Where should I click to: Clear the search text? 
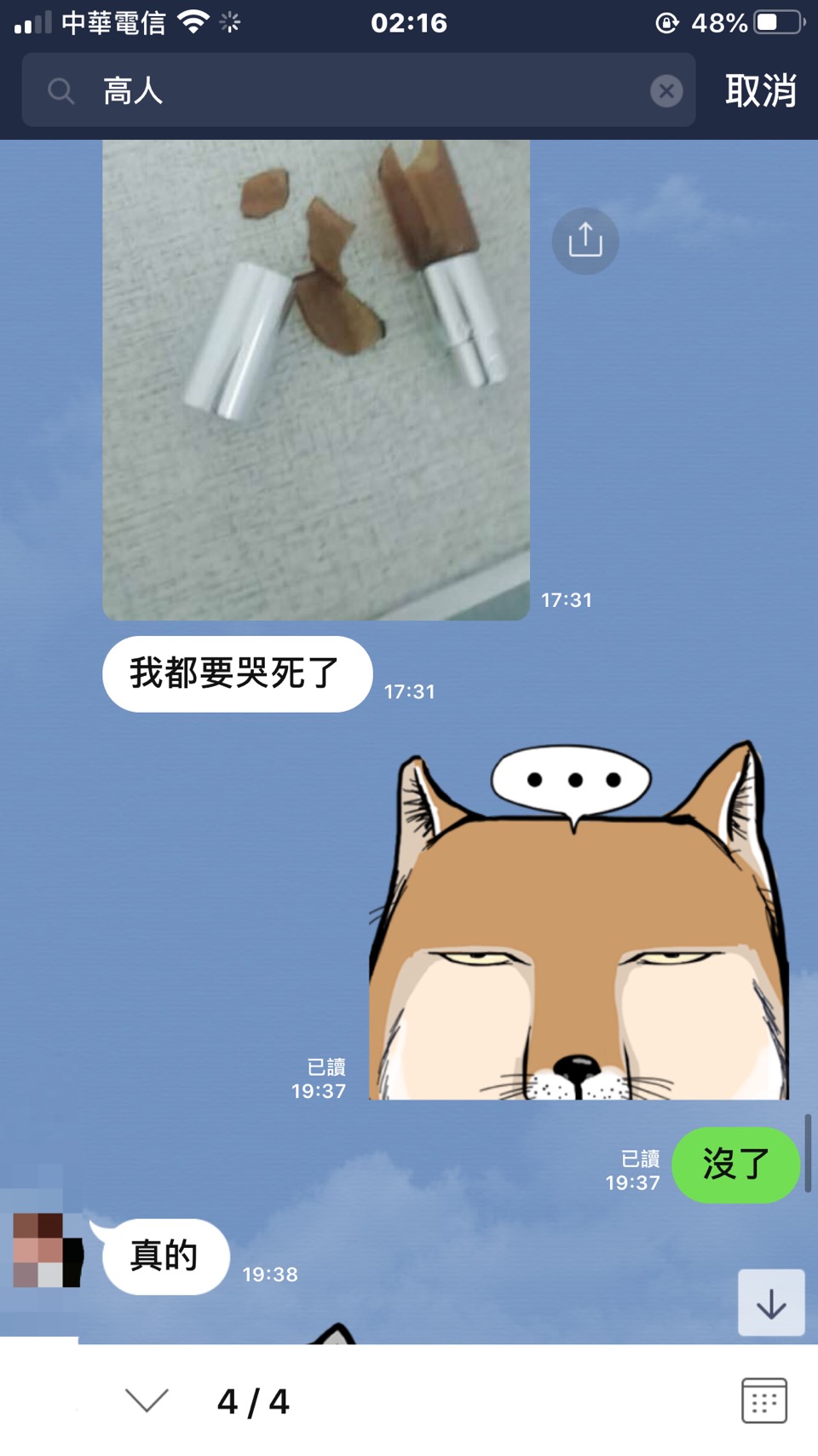pyautogui.click(x=666, y=90)
